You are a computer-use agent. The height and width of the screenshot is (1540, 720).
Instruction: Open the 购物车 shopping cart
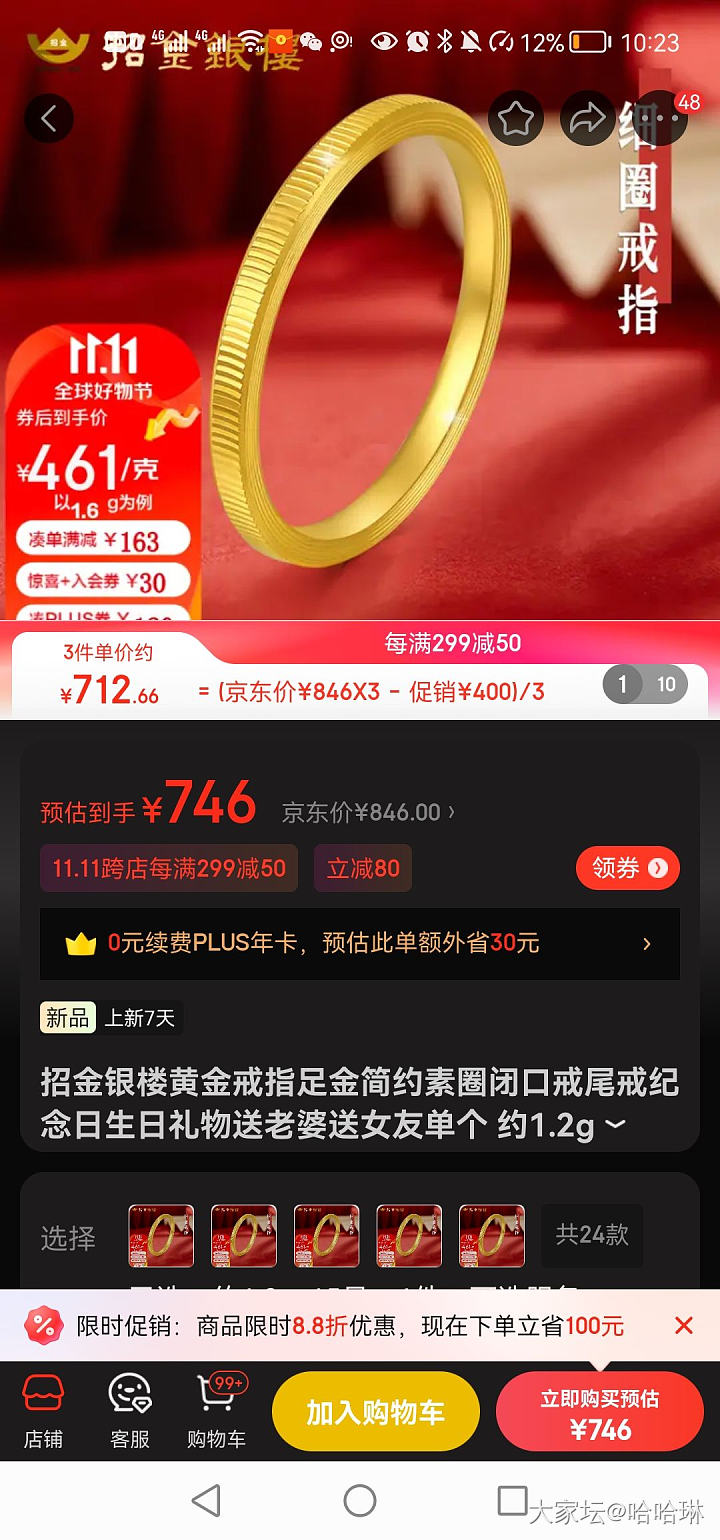[x=216, y=1412]
